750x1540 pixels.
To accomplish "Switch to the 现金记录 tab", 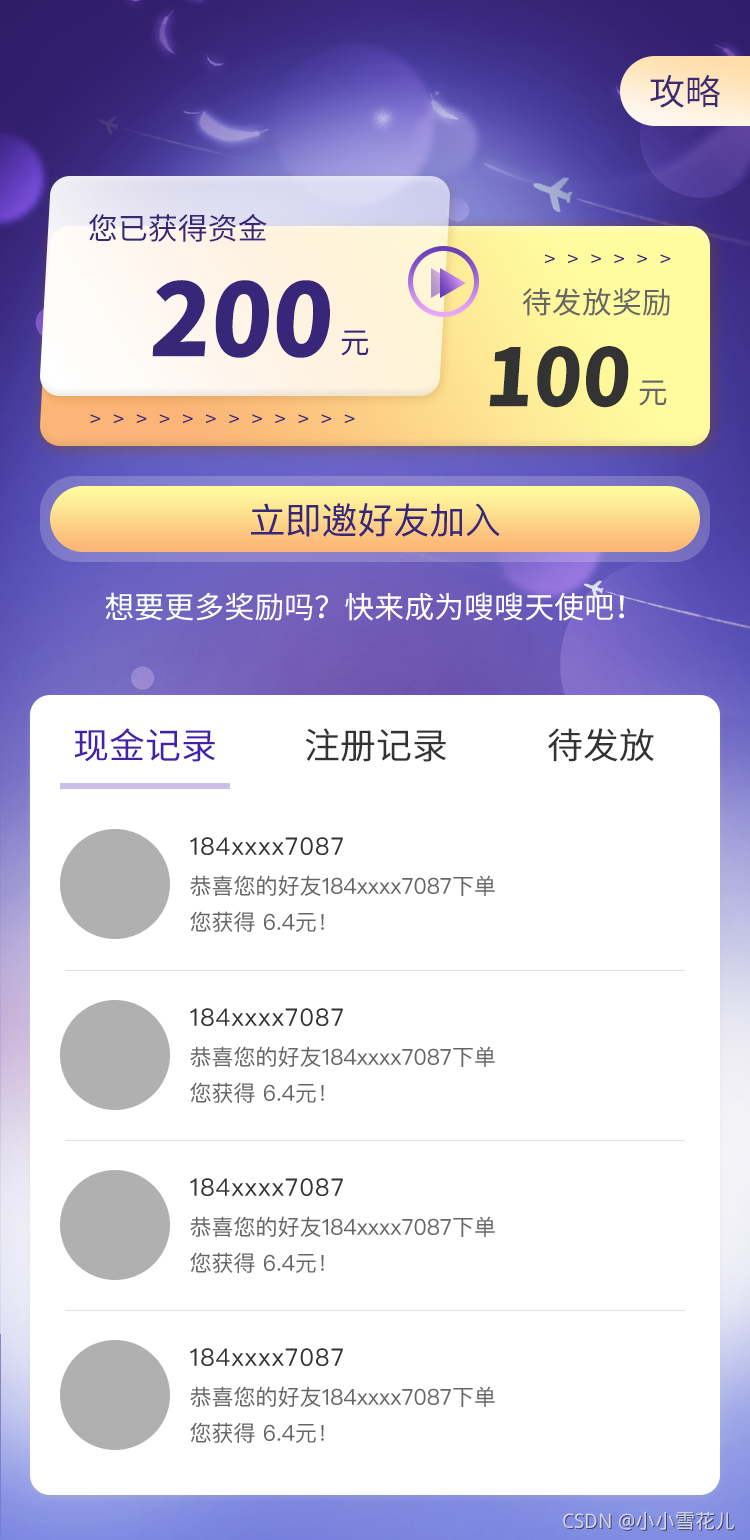I will coord(145,746).
